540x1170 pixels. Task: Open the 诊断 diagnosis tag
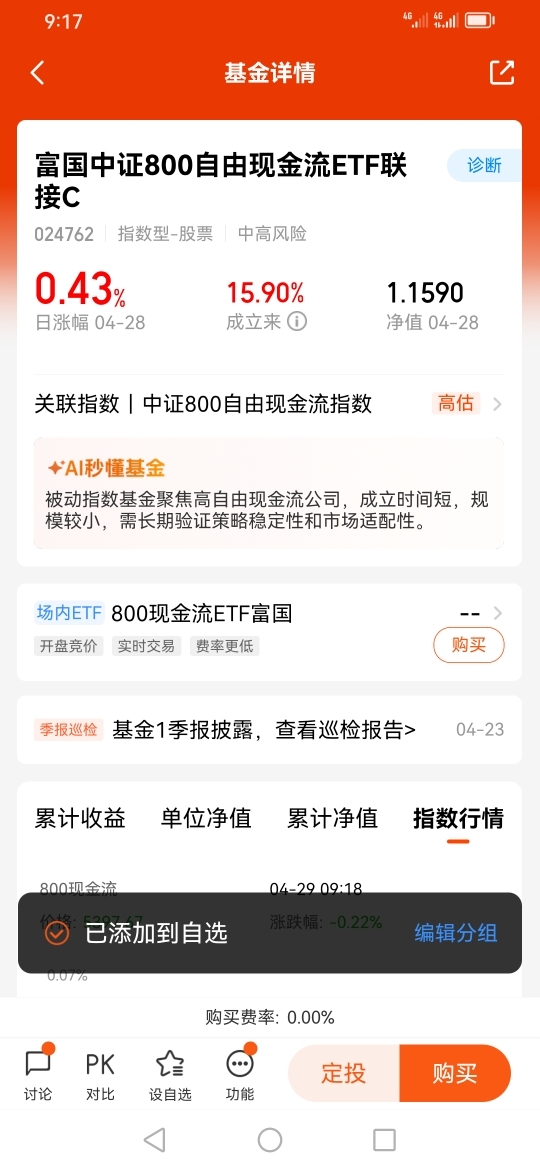484,166
